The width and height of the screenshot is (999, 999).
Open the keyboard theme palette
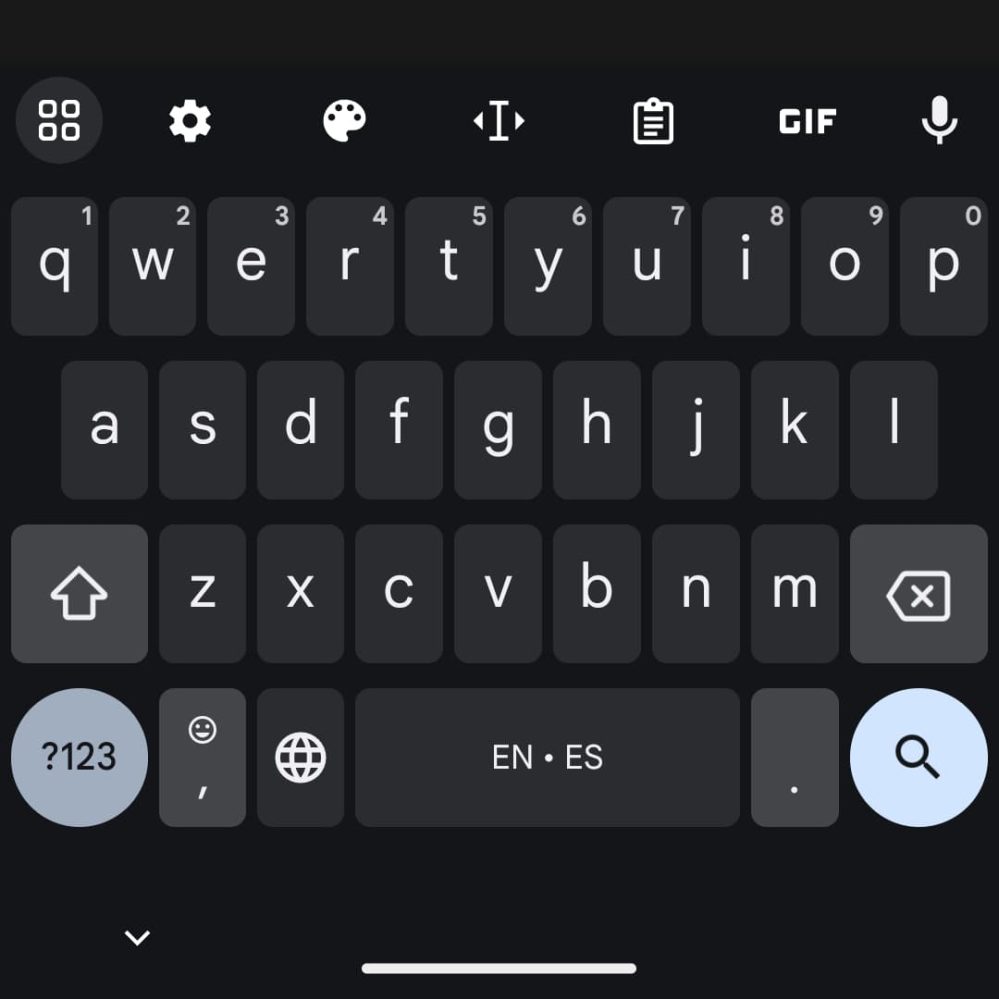344,122
